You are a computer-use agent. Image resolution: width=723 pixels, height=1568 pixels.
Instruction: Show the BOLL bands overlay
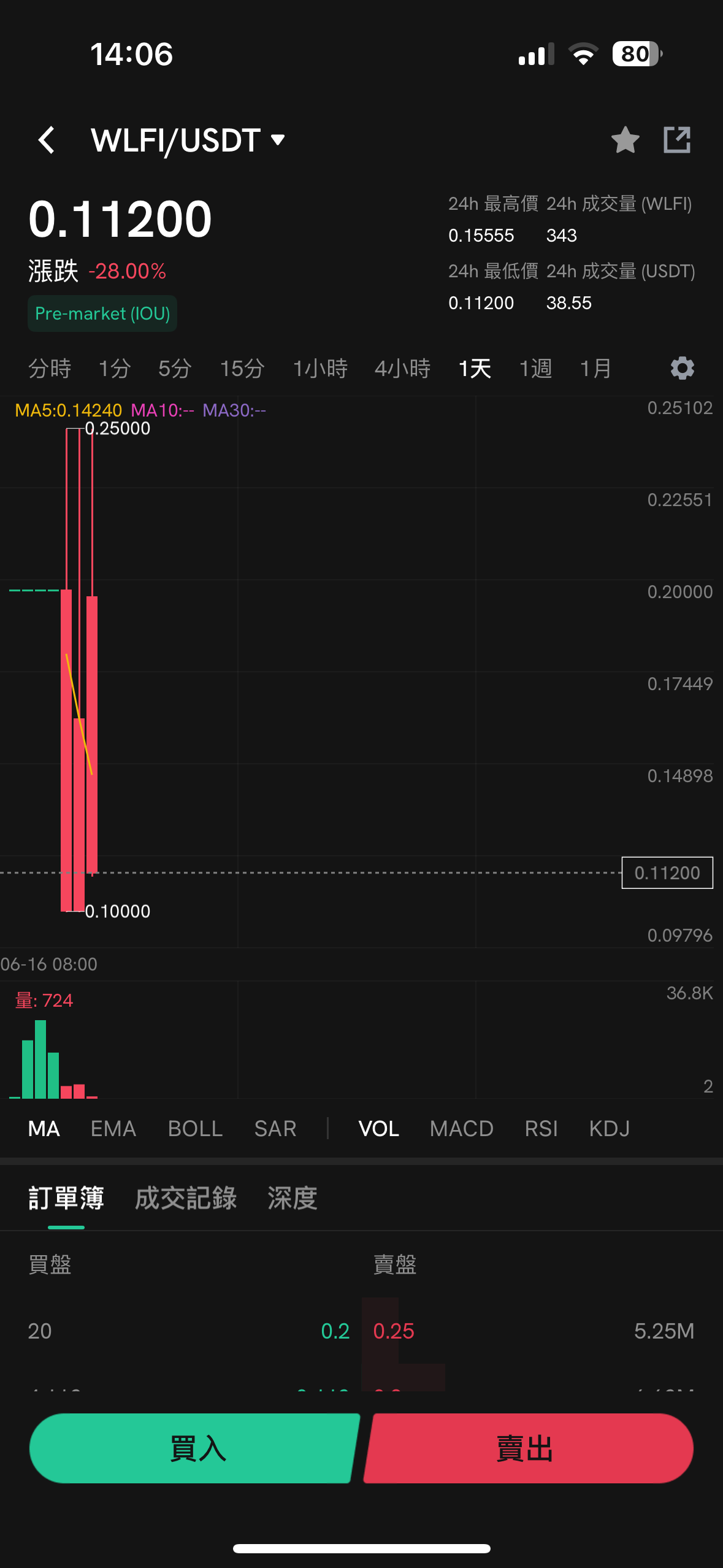194,1128
